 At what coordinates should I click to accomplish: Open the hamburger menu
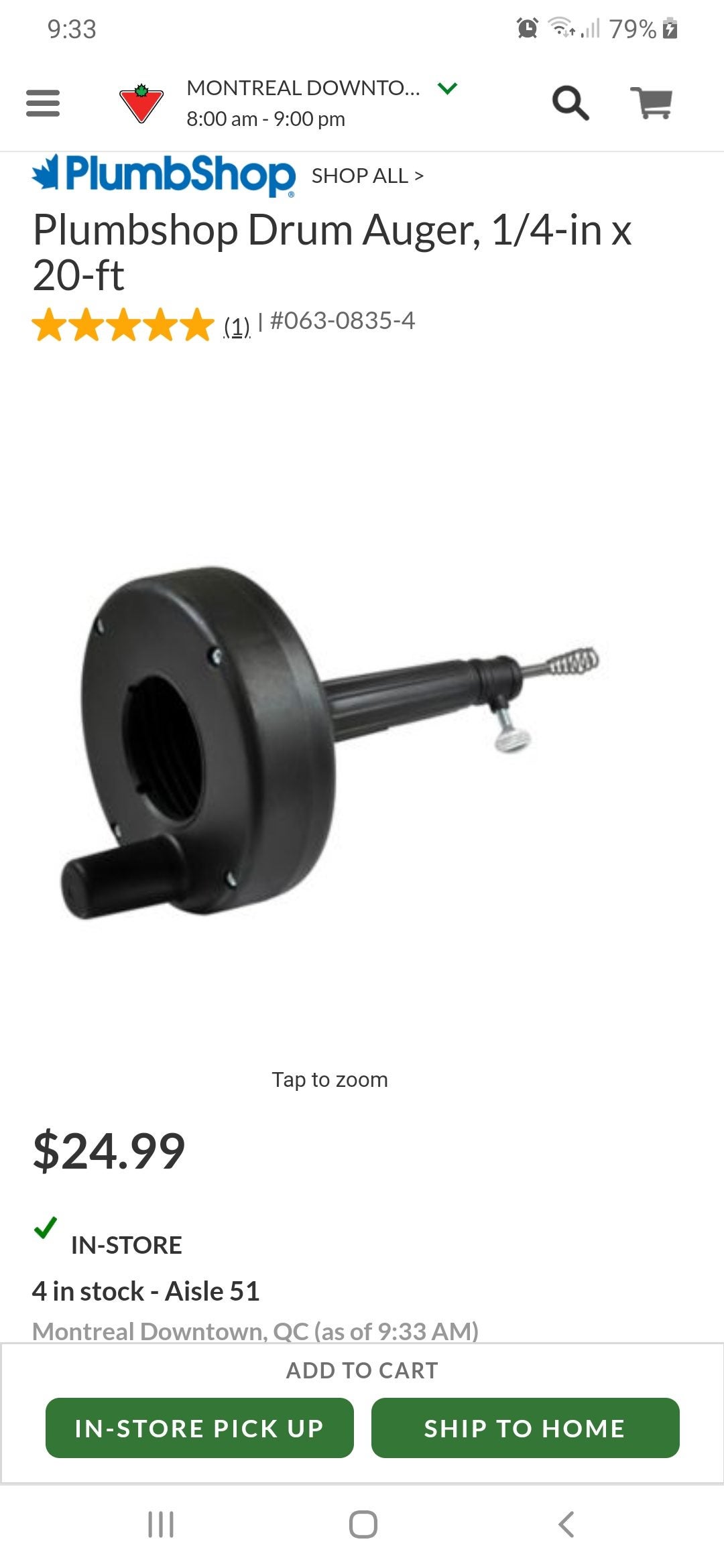click(43, 103)
